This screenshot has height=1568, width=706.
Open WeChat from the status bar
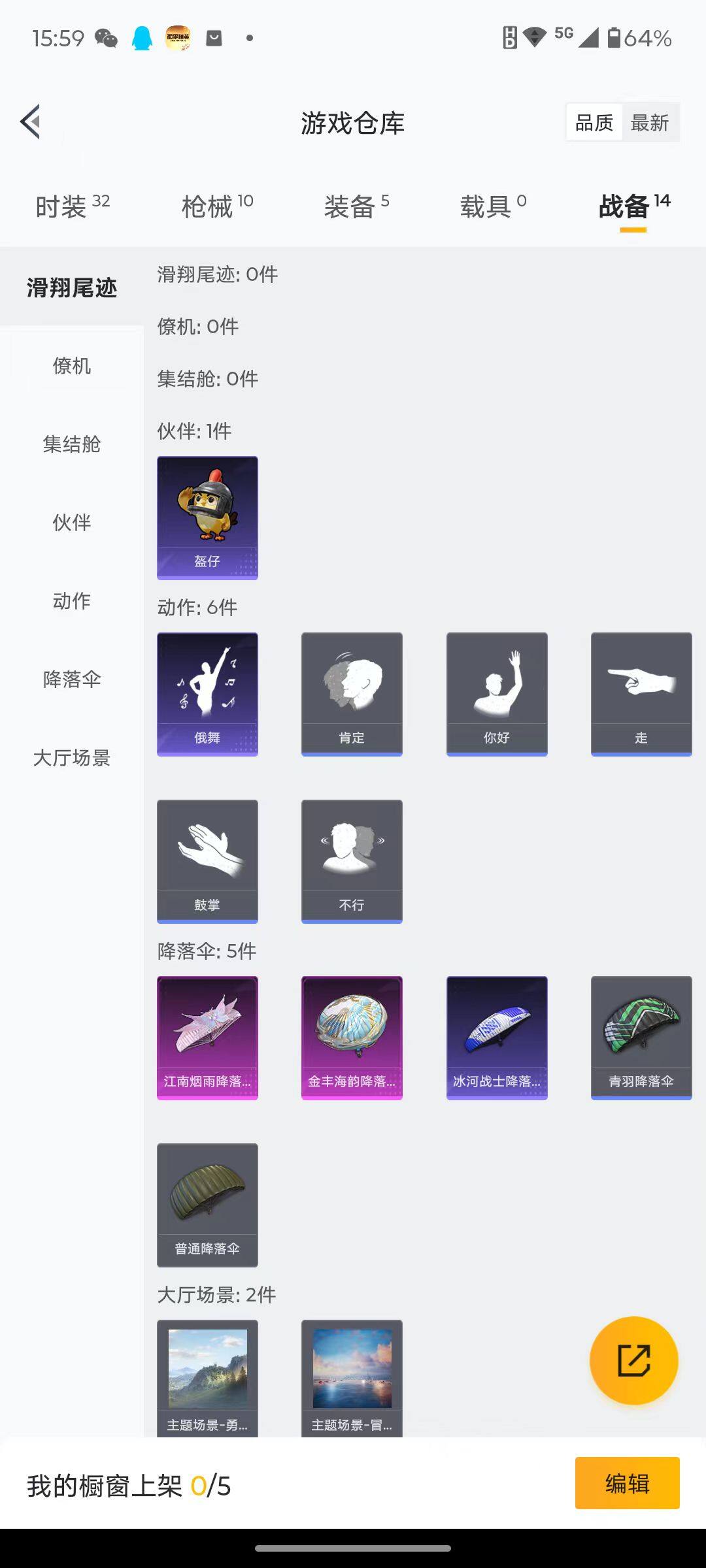point(105,39)
